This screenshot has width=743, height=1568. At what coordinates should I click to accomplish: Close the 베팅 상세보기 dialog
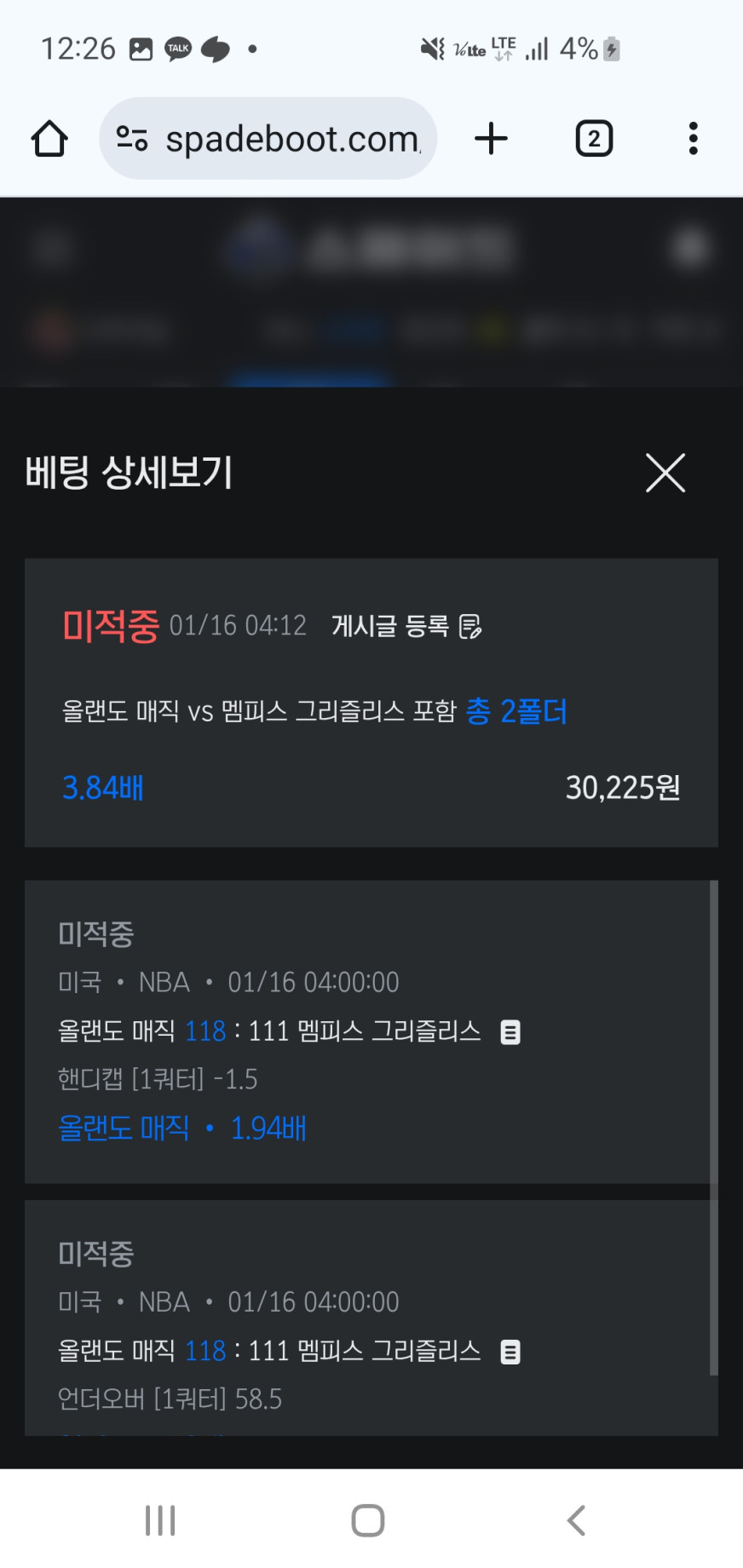665,473
